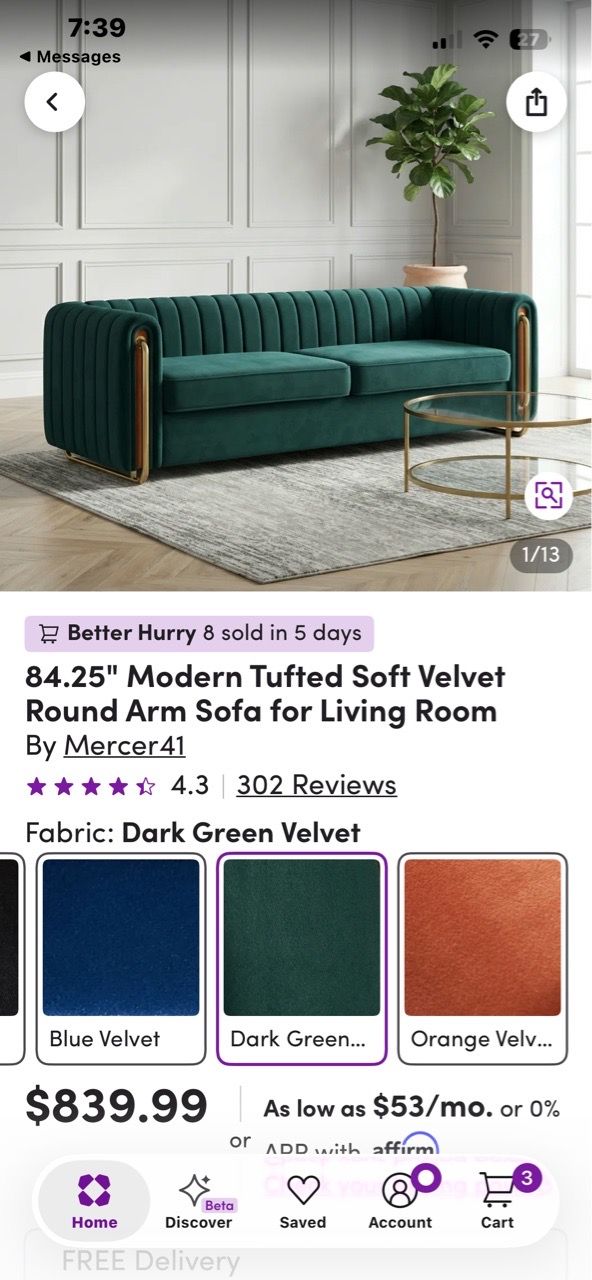
Task: Share this sofa listing
Action: 536,101
